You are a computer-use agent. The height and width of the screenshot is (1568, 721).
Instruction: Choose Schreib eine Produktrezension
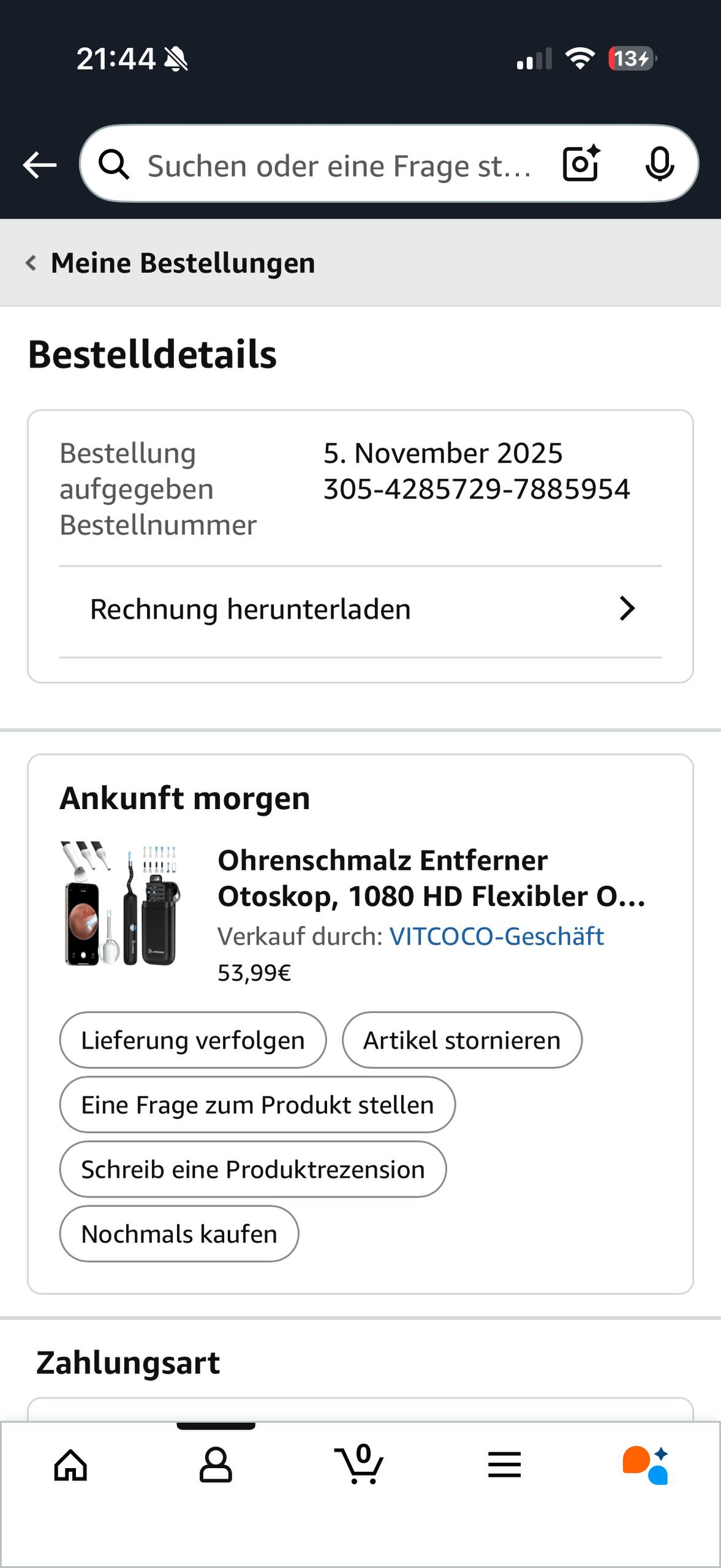point(252,1170)
